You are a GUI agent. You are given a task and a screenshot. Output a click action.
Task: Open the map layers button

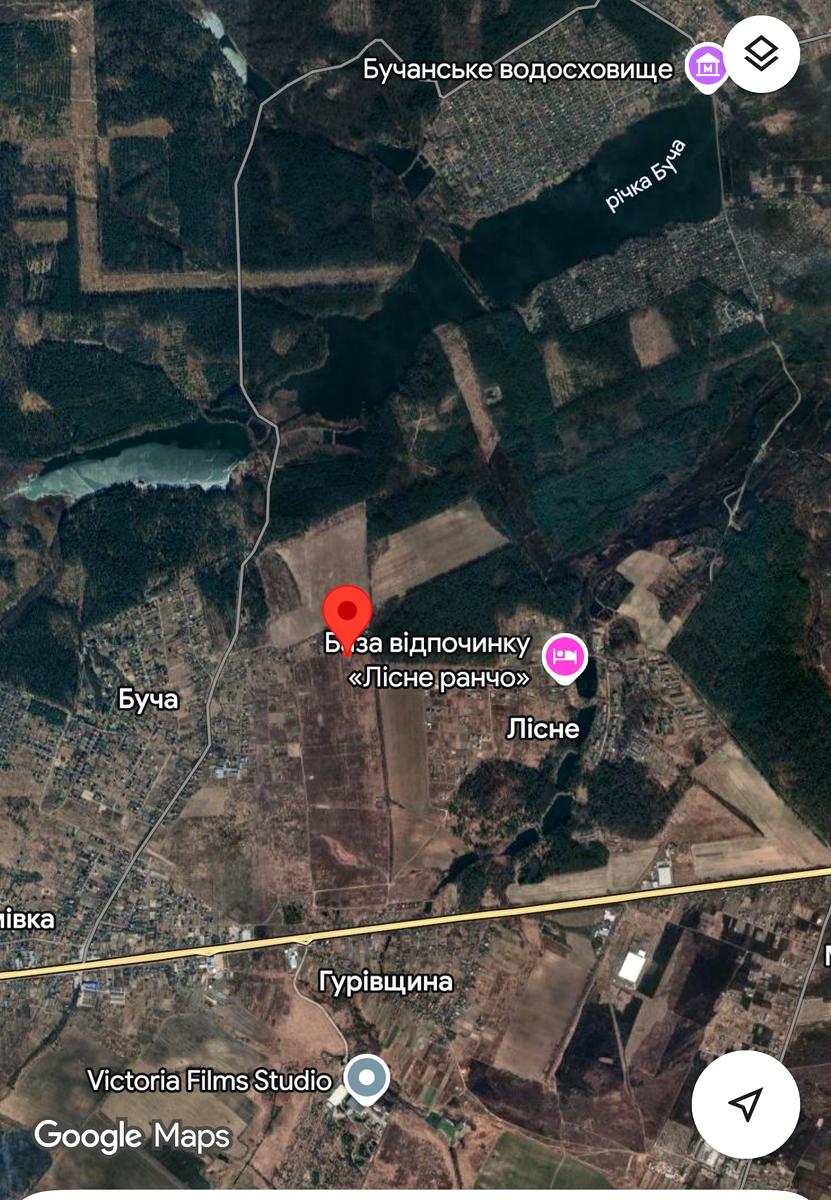[x=762, y=54]
